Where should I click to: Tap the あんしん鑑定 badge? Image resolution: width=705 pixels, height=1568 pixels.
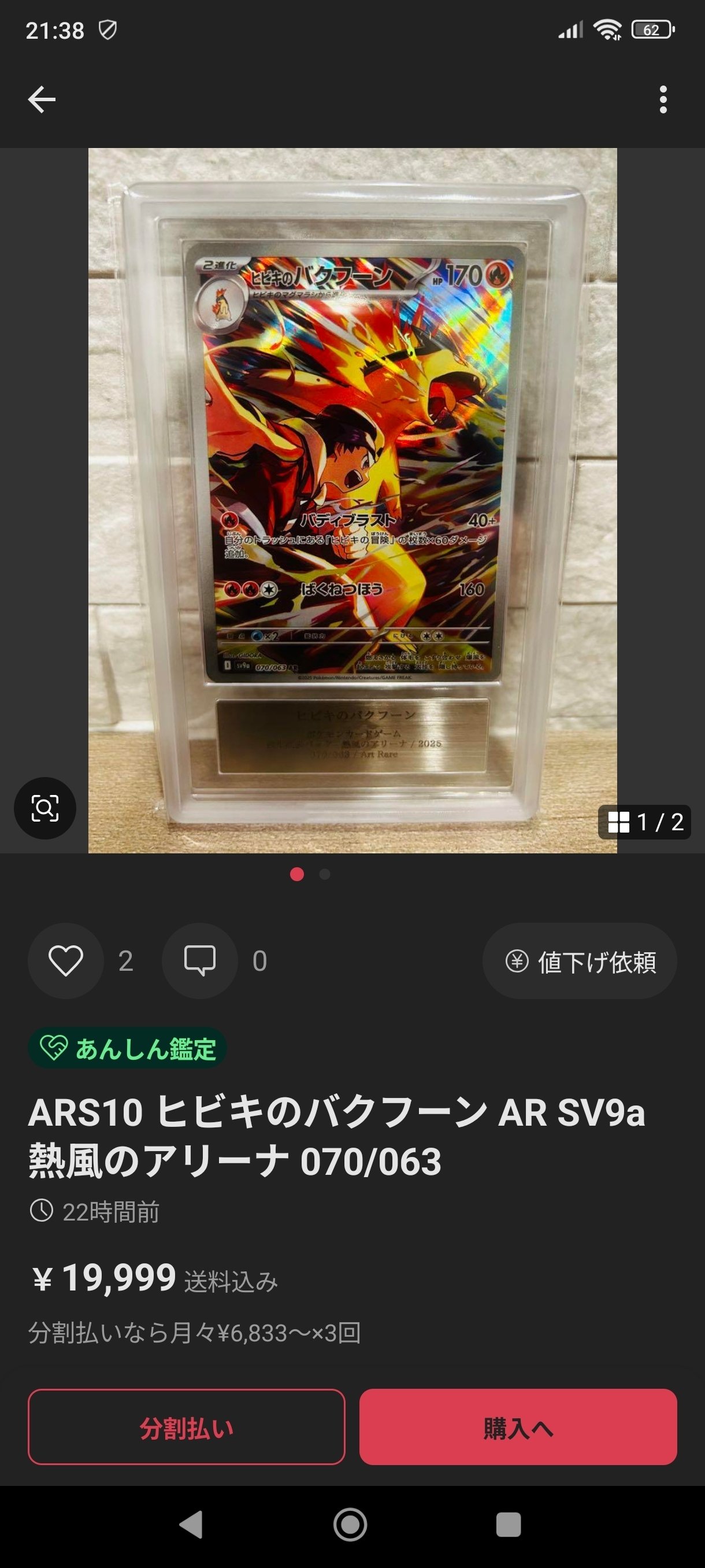127,1048
